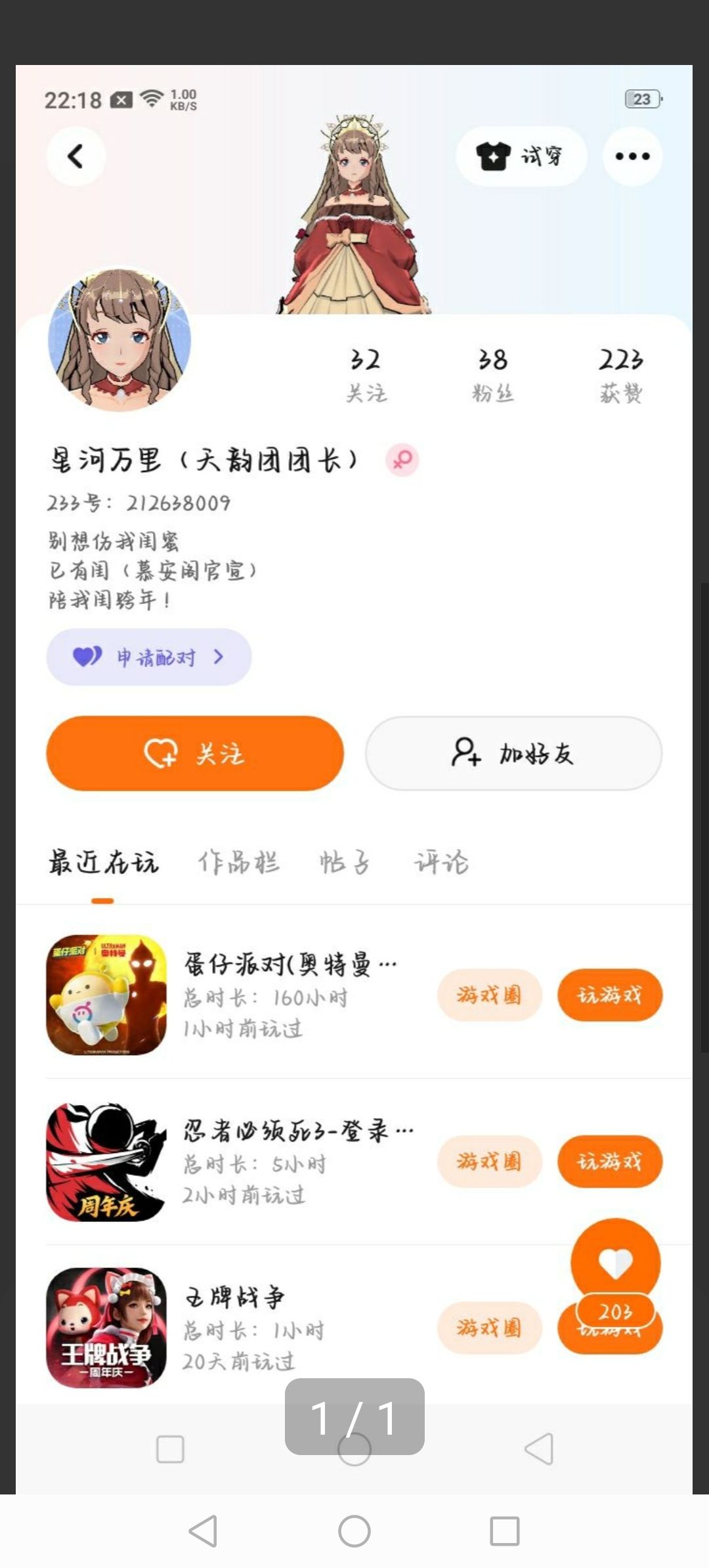Screen dimensions: 709x1568
Task: Open 游戏圈 for 忍者必须死3
Action: pos(489,1162)
